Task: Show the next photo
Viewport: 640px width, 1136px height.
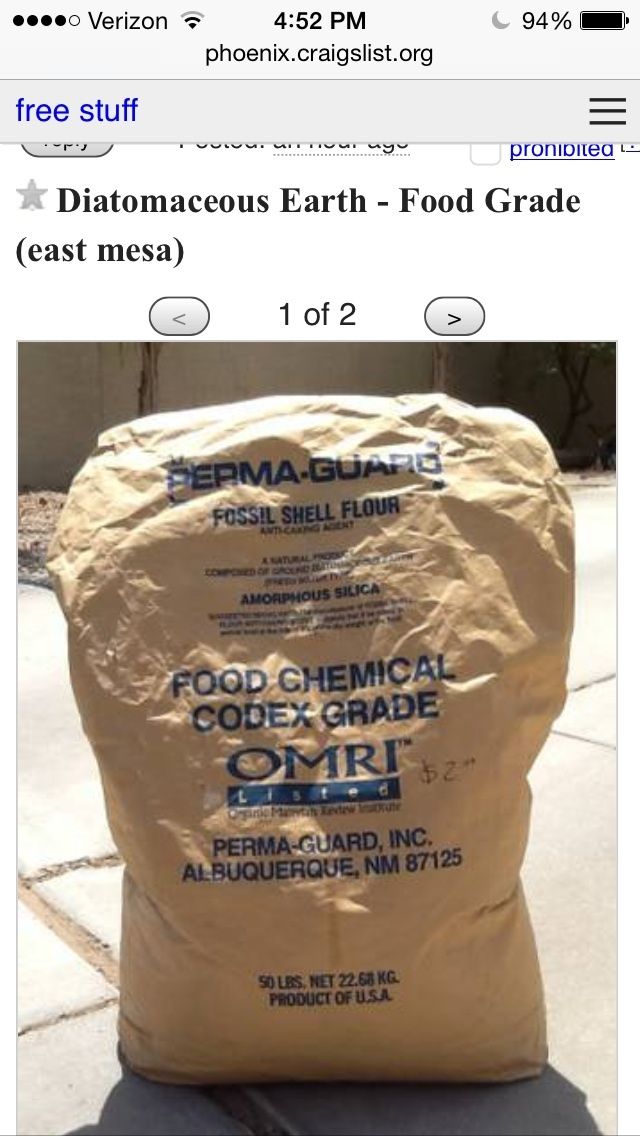Action: point(454,317)
